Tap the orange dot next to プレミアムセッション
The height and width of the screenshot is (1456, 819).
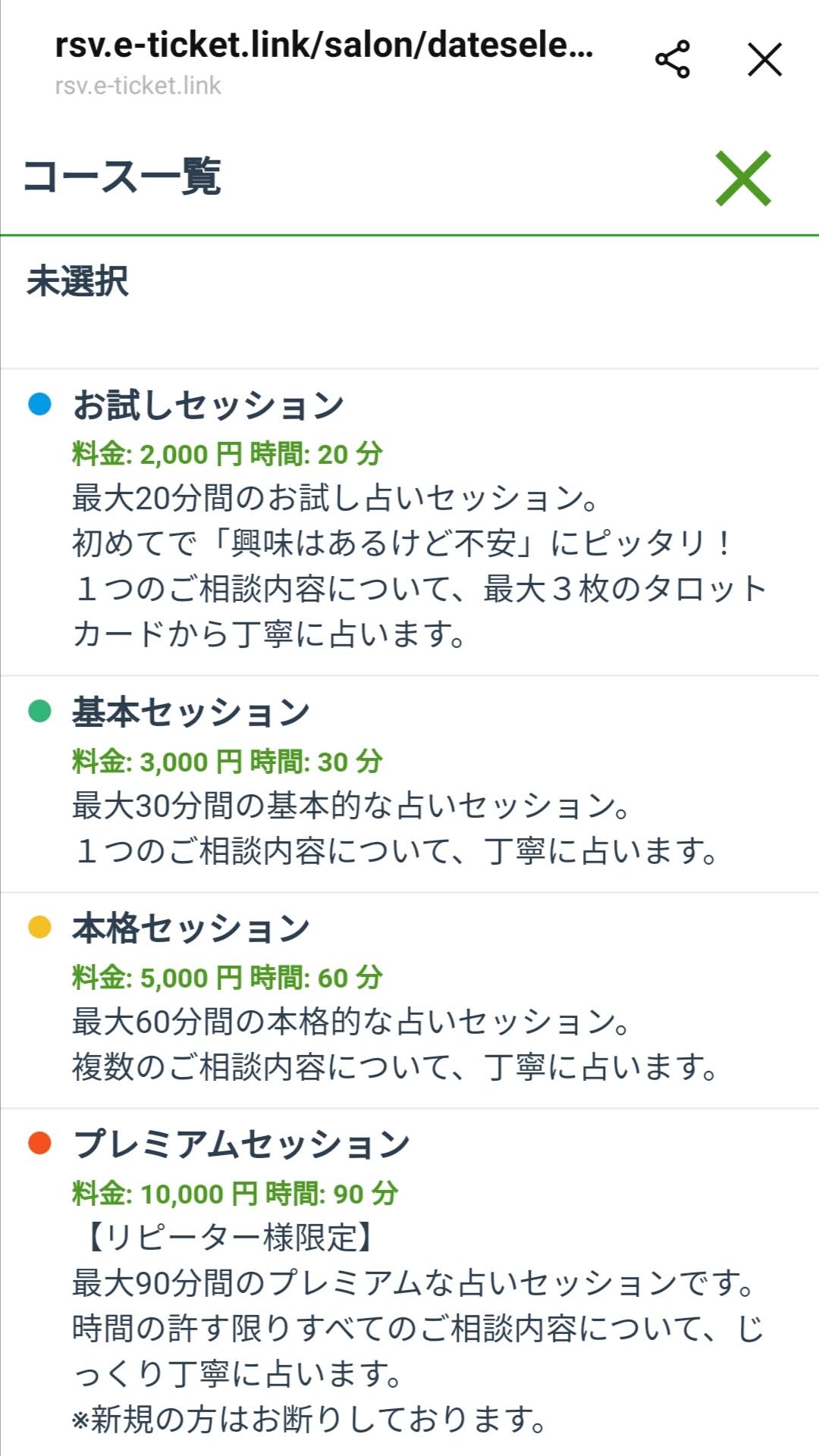pyautogui.click(x=39, y=1141)
